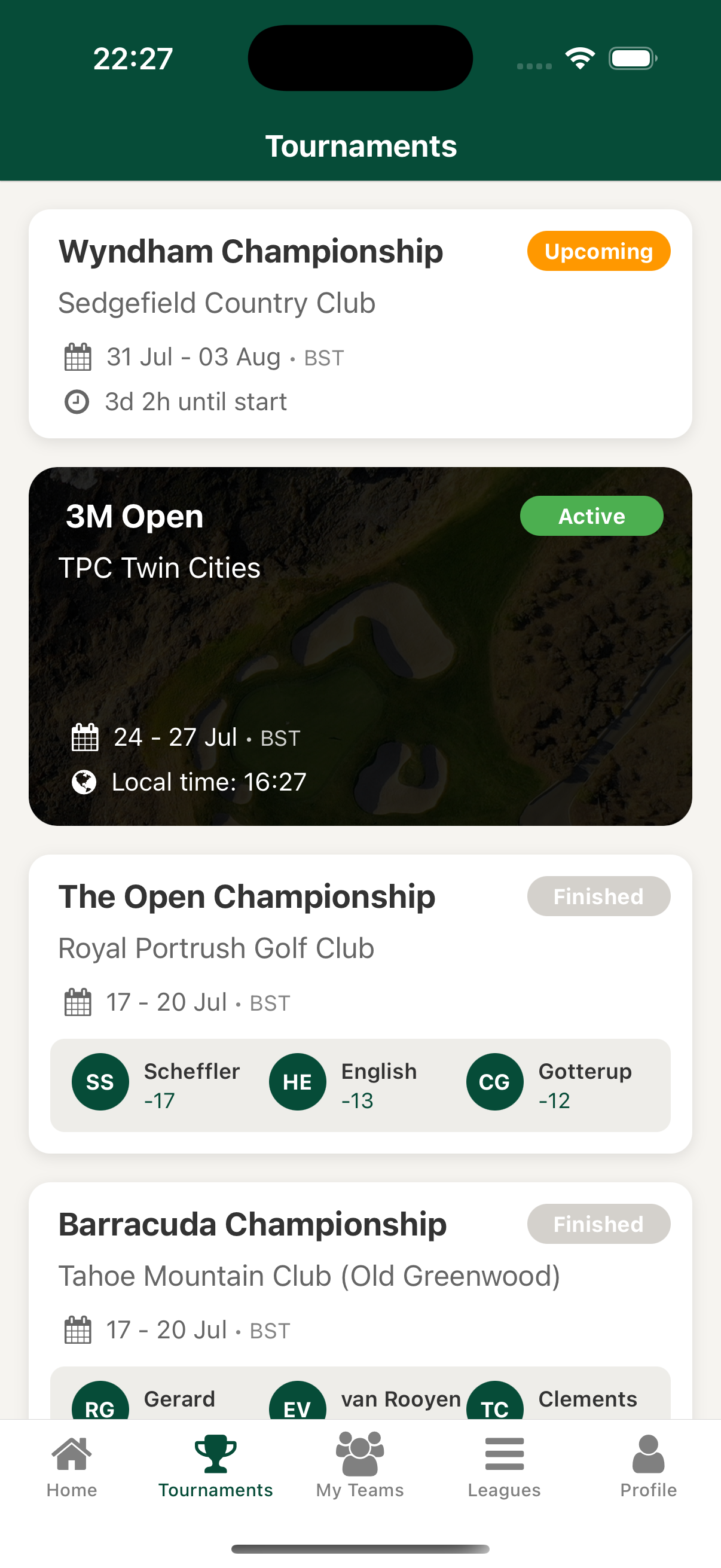Screen dimensions: 721x1568
Task: Click Scheffler's SS avatar badge
Action: coord(100,1082)
